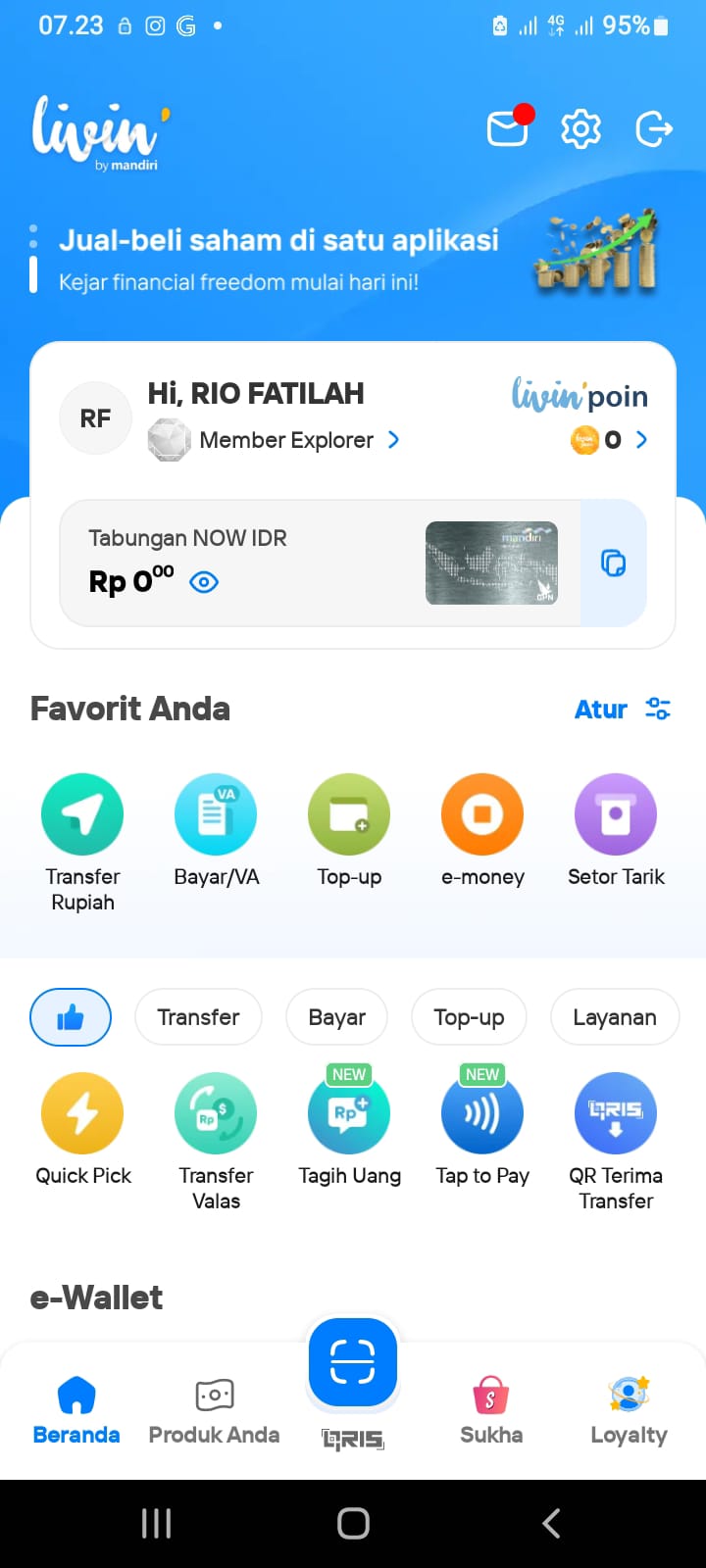Open Tagih Uang

coord(349,1127)
